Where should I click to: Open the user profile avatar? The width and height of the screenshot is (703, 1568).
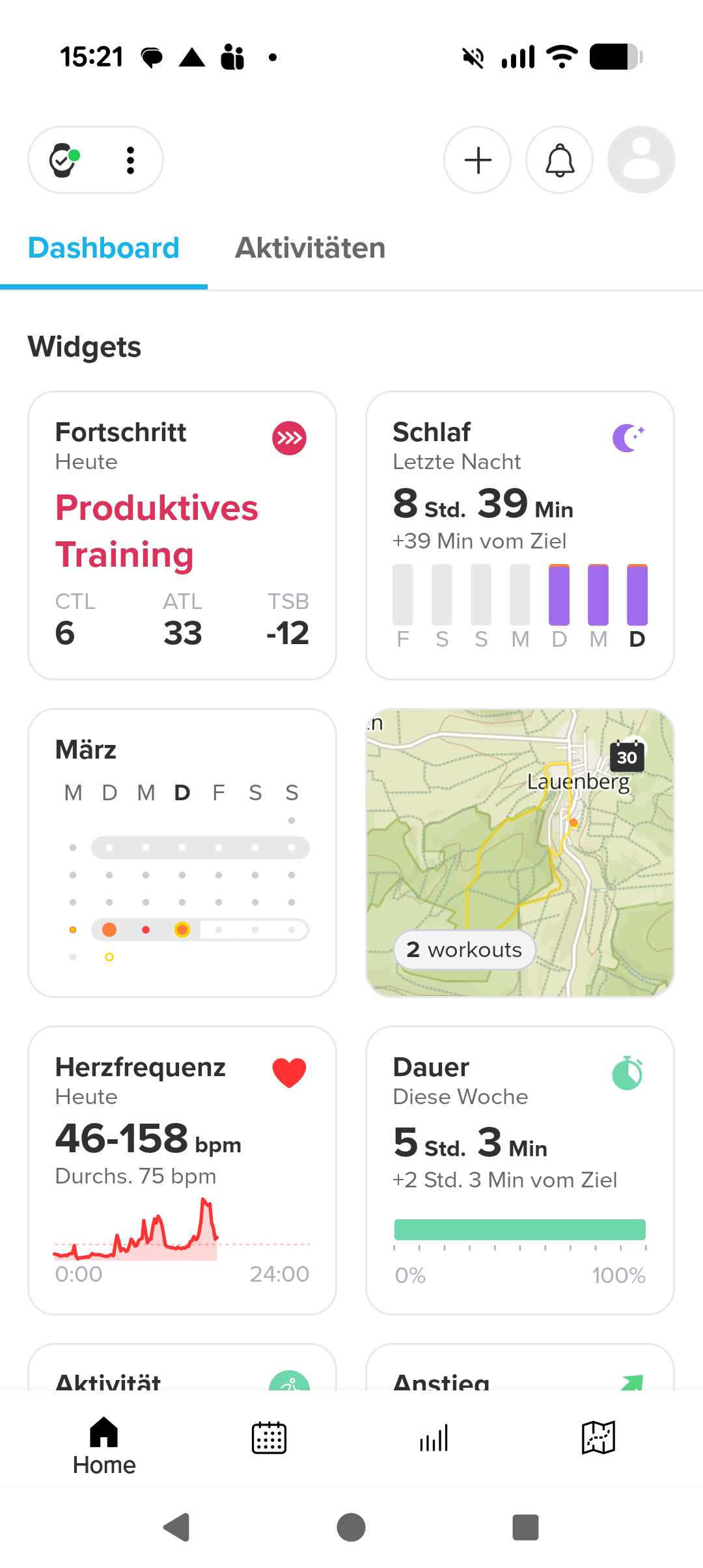[641, 160]
